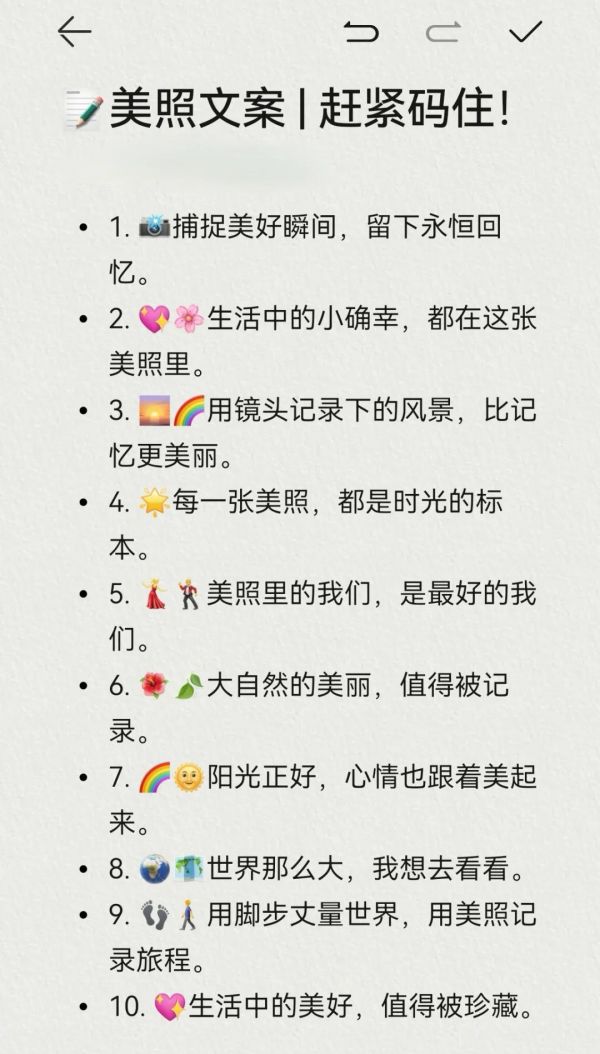Image resolution: width=600 pixels, height=1054 pixels.
Task: Go back with the left arrow
Action: click(74, 32)
